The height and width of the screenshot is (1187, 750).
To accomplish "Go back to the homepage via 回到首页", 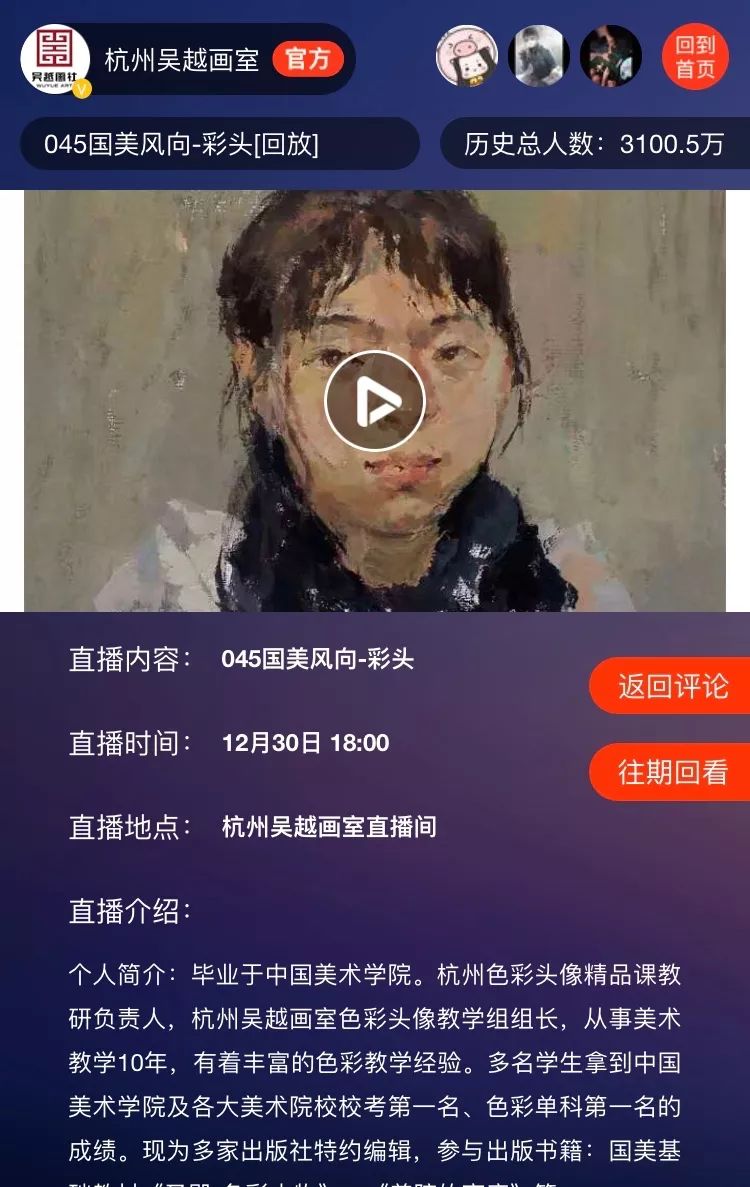I will click(x=695, y=57).
